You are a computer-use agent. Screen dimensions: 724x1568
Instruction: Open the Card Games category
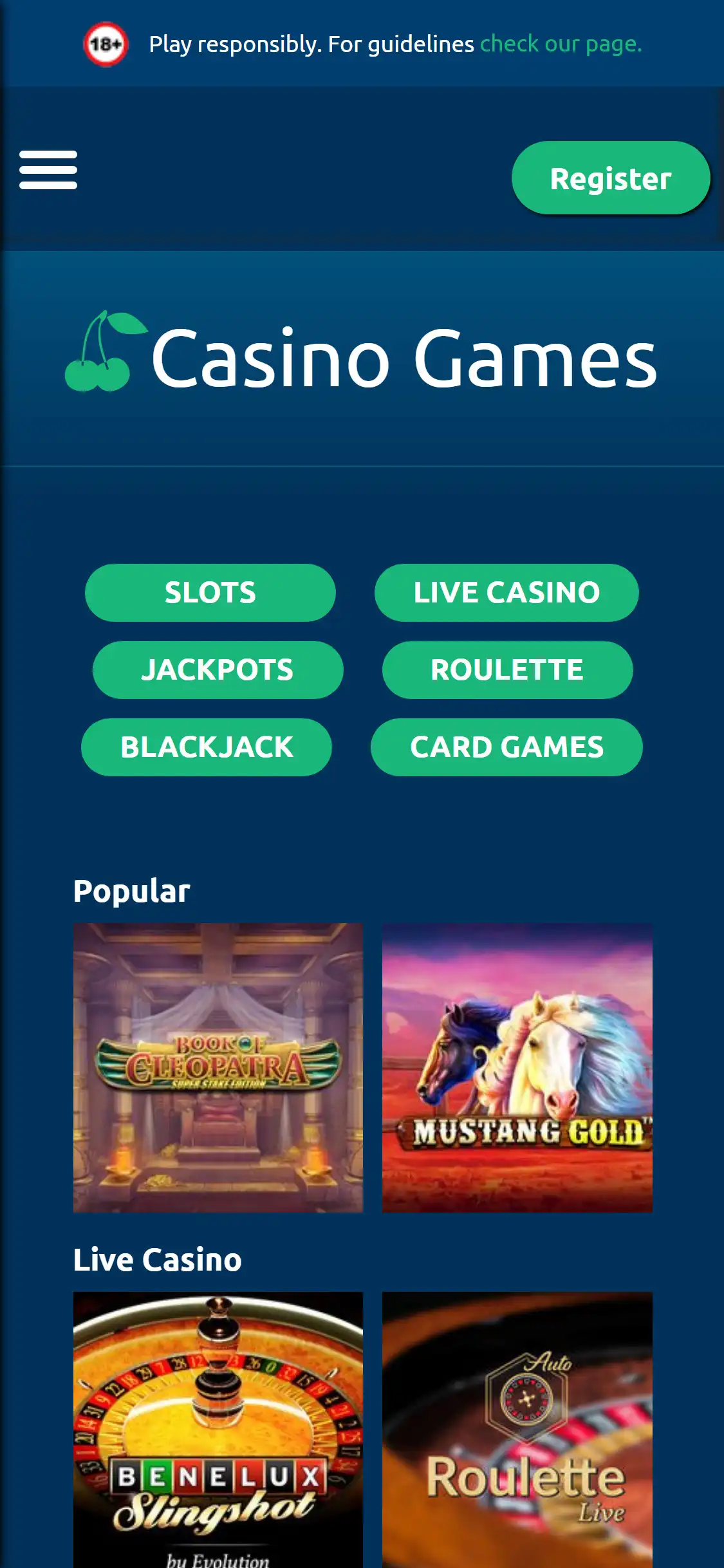(x=506, y=747)
